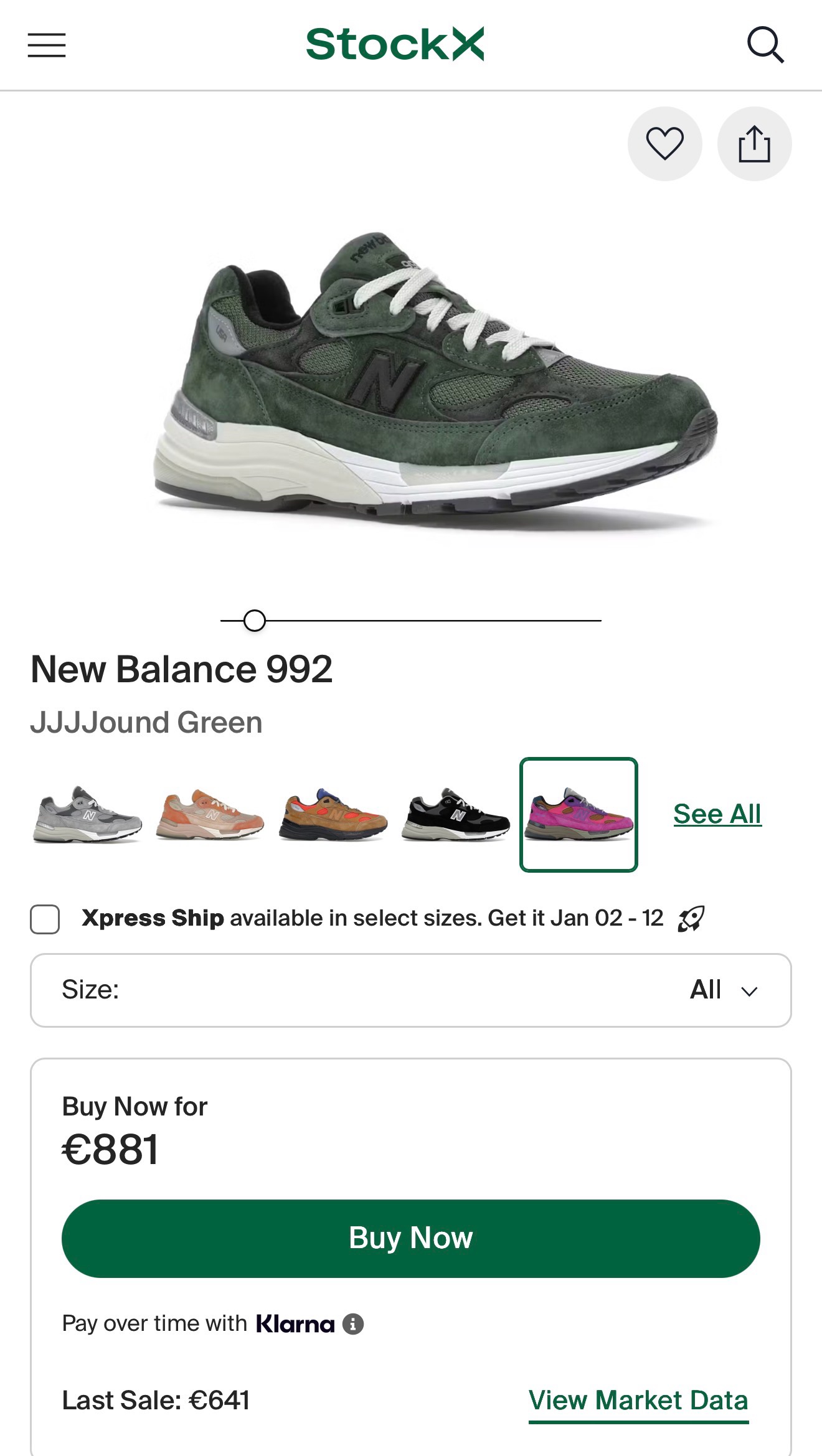This screenshot has height=1456, width=822.
Task: Share the New Balance 992 listing
Action: [x=754, y=144]
